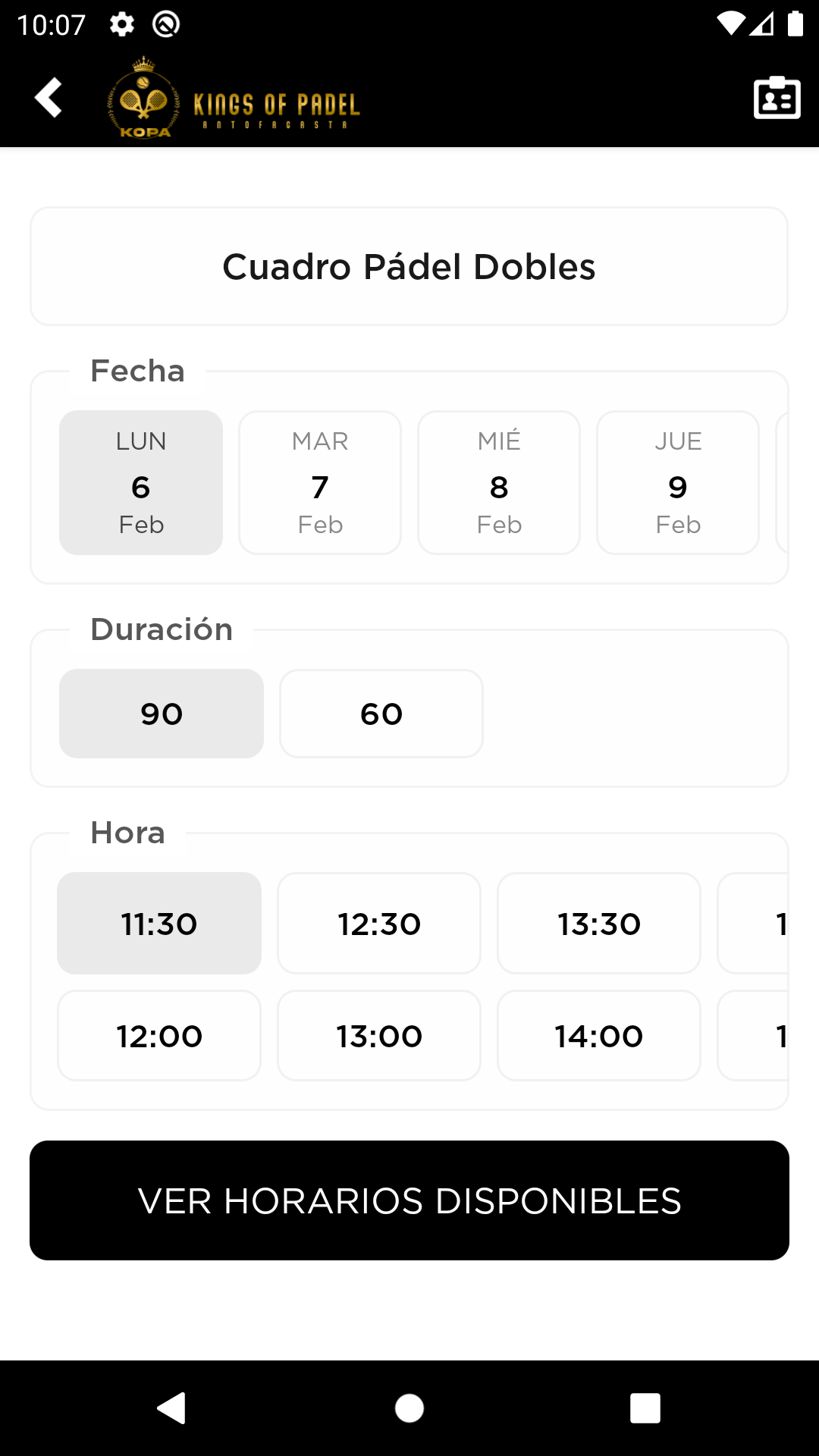This screenshot has width=819, height=1456.
Task: Choose Tuesday 7 Feb date
Action: (x=320, y=482)
